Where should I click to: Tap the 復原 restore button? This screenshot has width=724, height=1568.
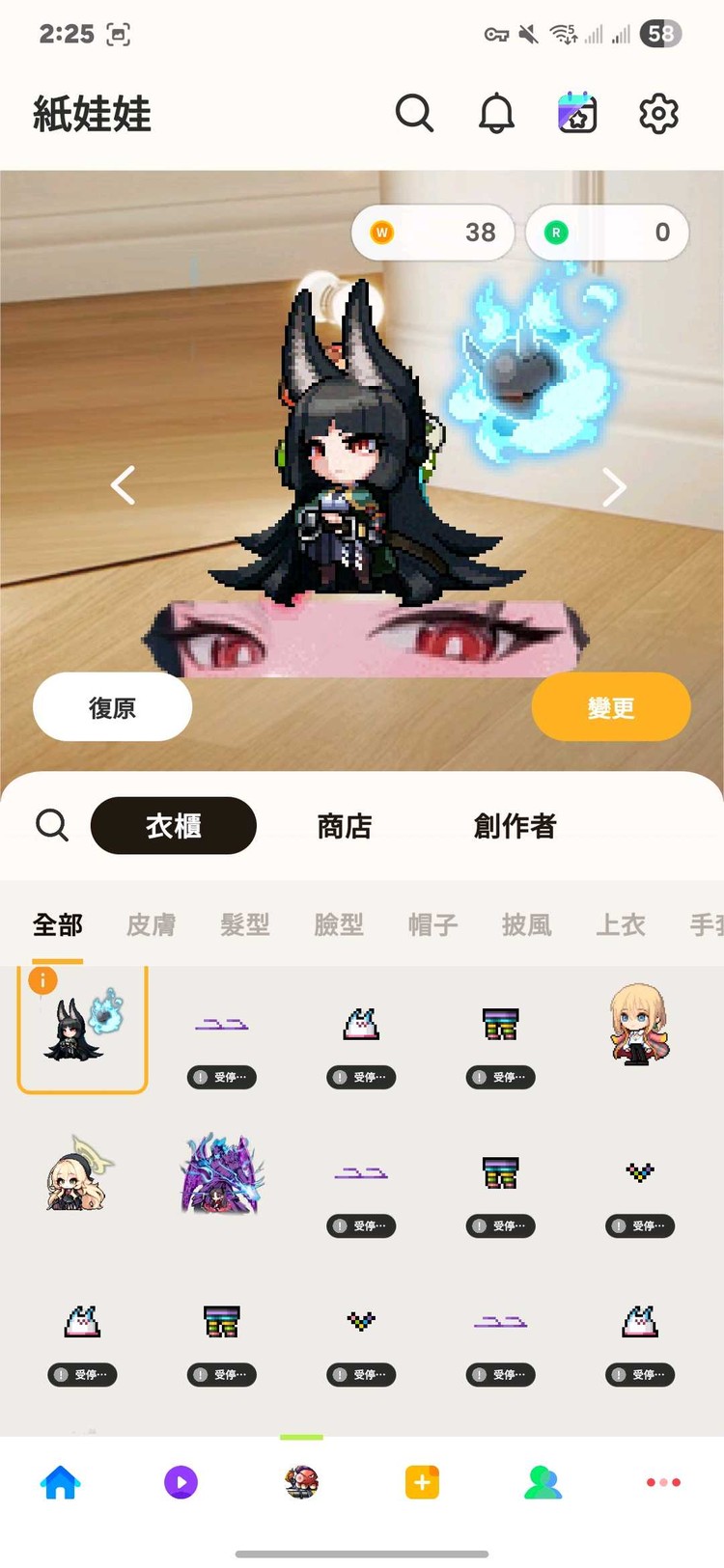tap(113, 707)
